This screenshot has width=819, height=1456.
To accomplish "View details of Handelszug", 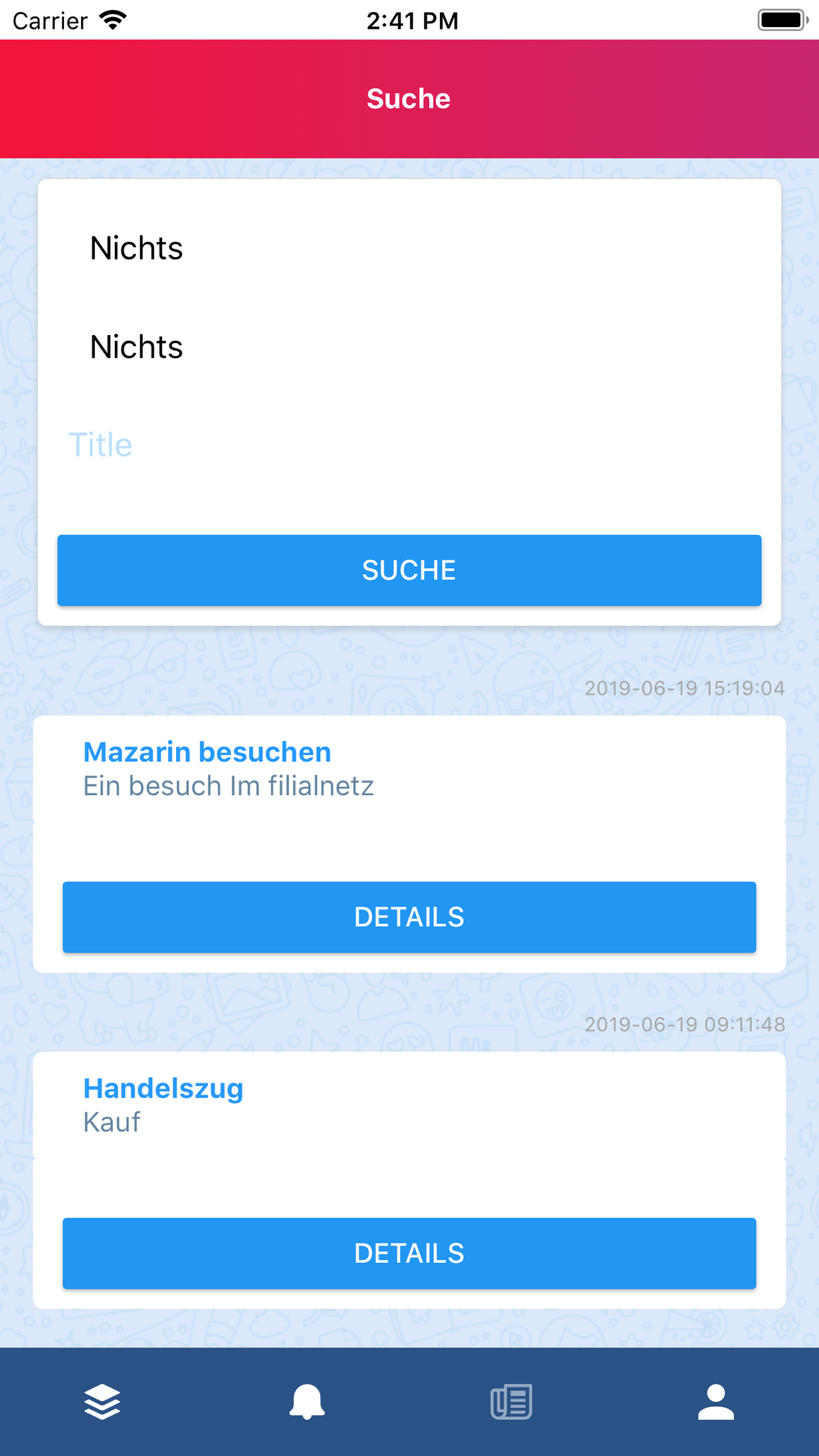I will point(409,1253).
